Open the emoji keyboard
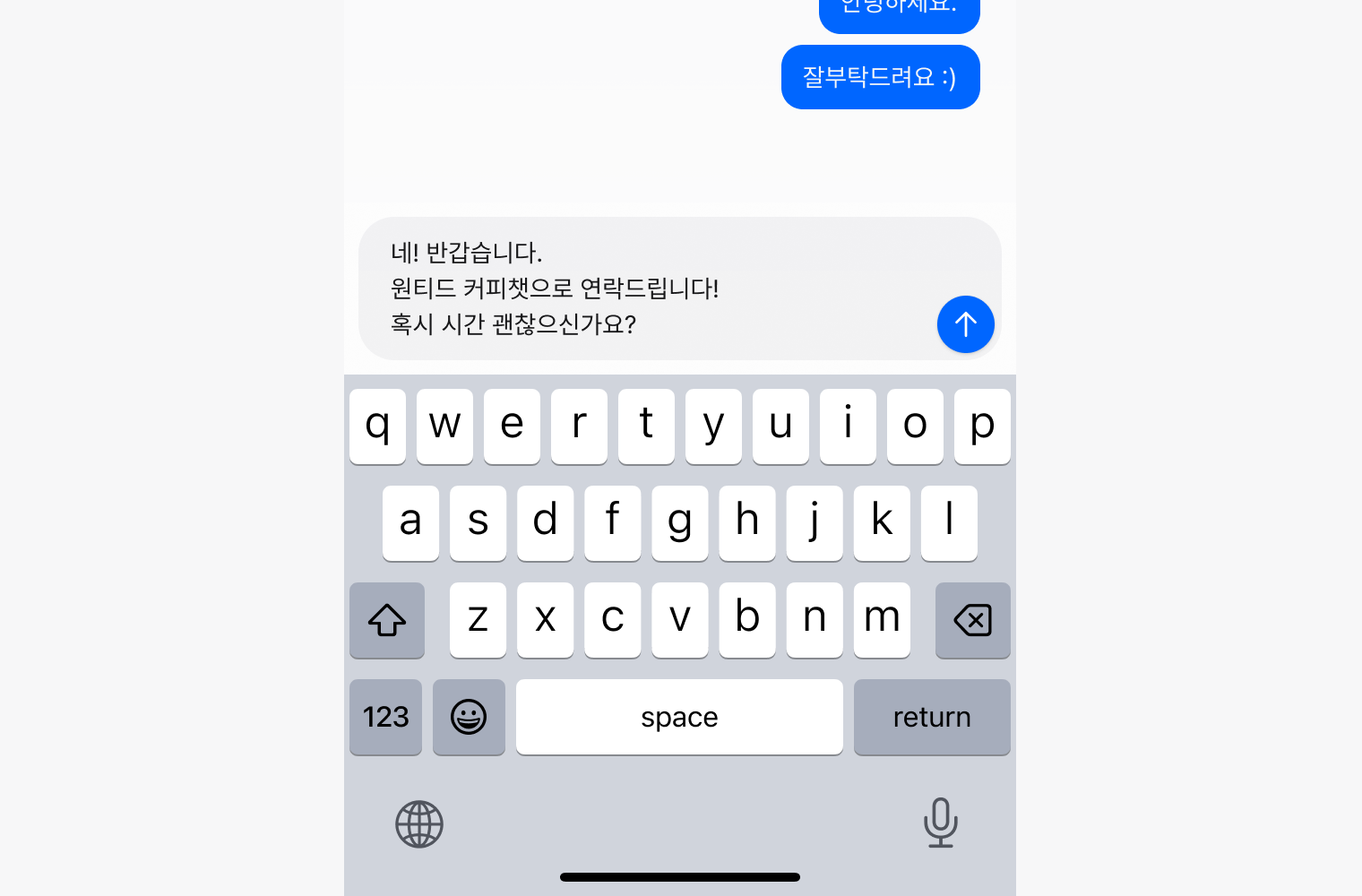This screenshot has width=1362, height=896. [469, 717]
